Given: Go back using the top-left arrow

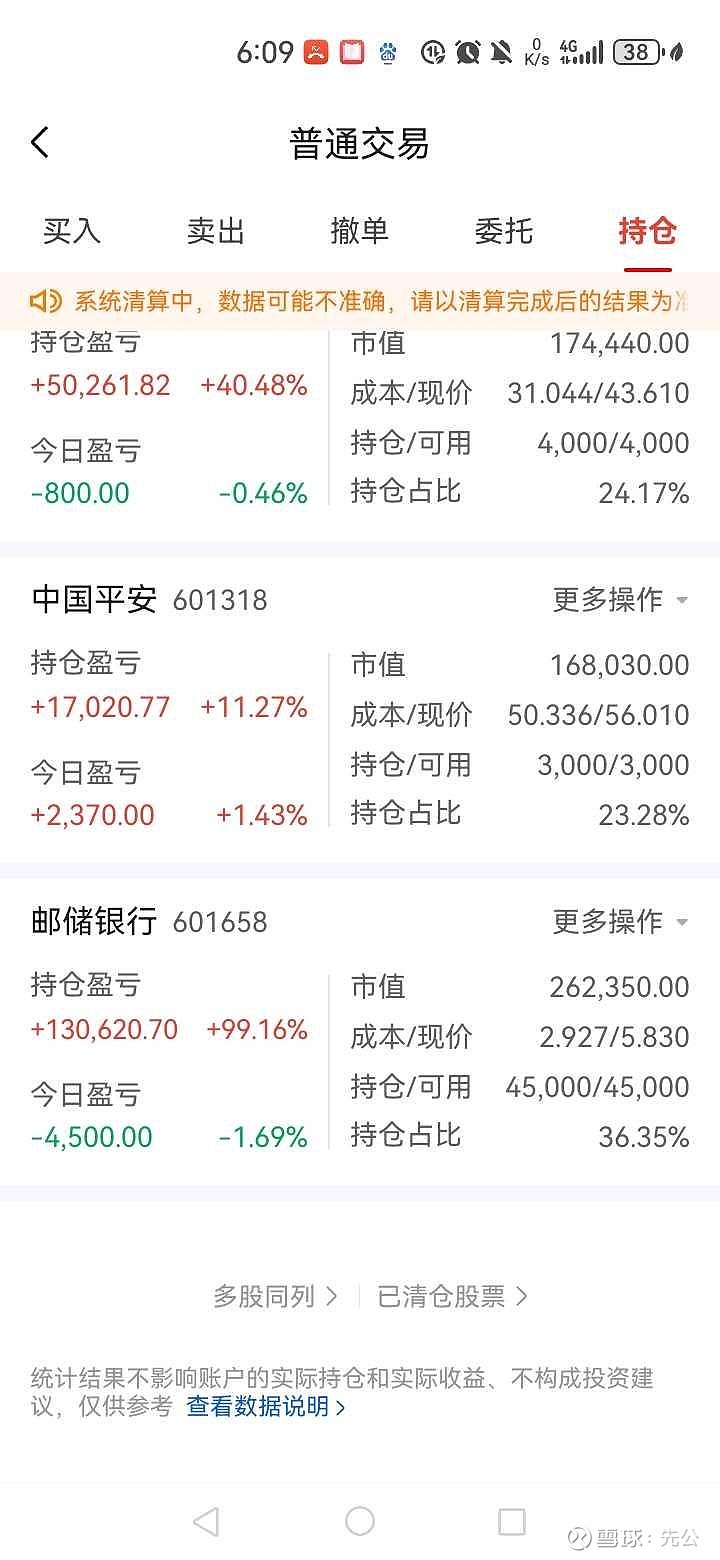Looking at the screenshot, I should tap(40, 143).
